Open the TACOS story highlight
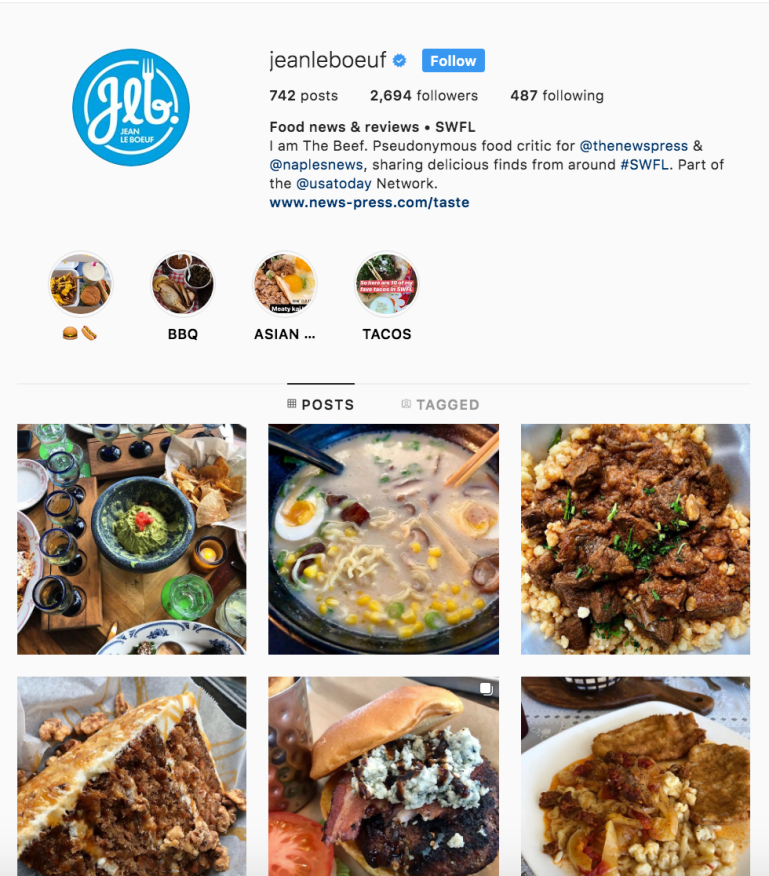This screenshot has height=876, width=769. [x=386, y=283]
